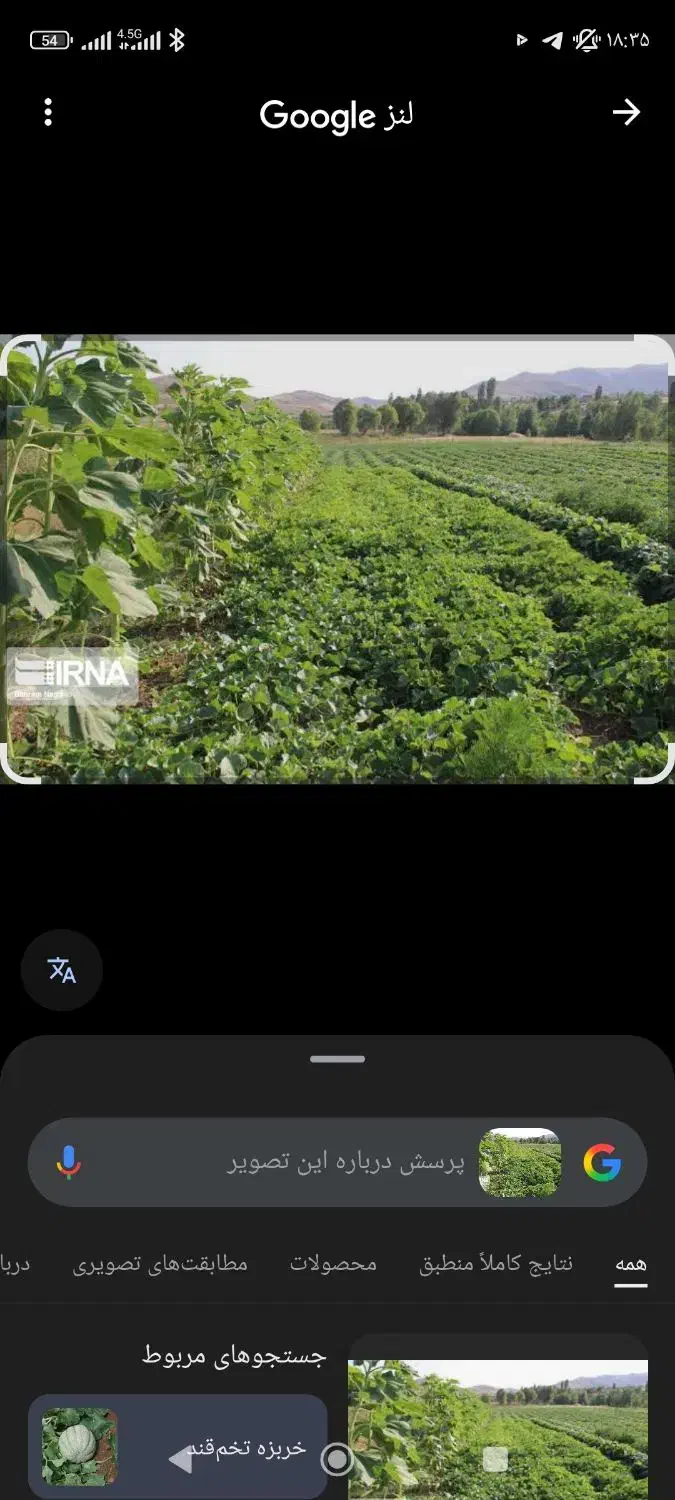Switch to the 'محصولات' tab
Image resolution: width=675 pixels, height=1500 pixels.
click(x=333, y=1264)
